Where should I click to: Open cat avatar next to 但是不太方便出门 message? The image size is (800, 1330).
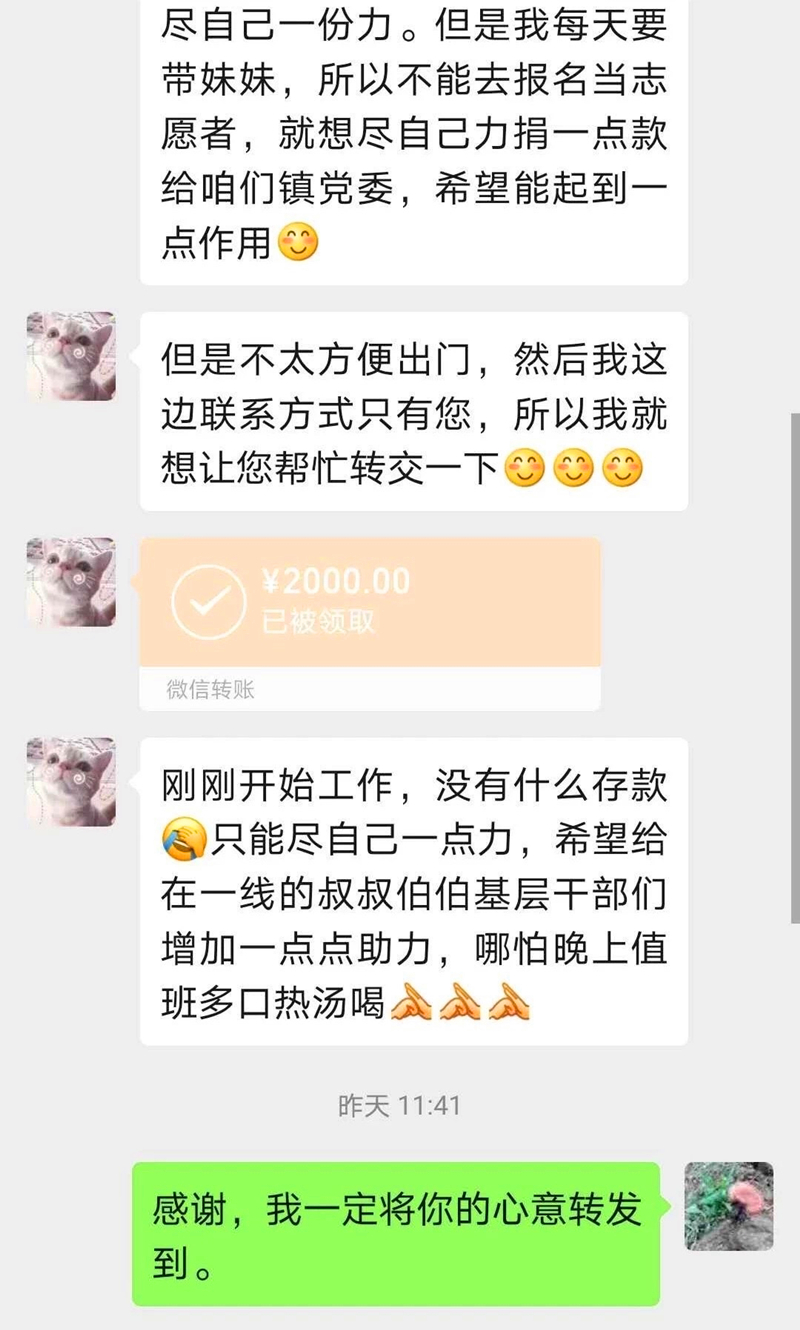coord(71,356)
